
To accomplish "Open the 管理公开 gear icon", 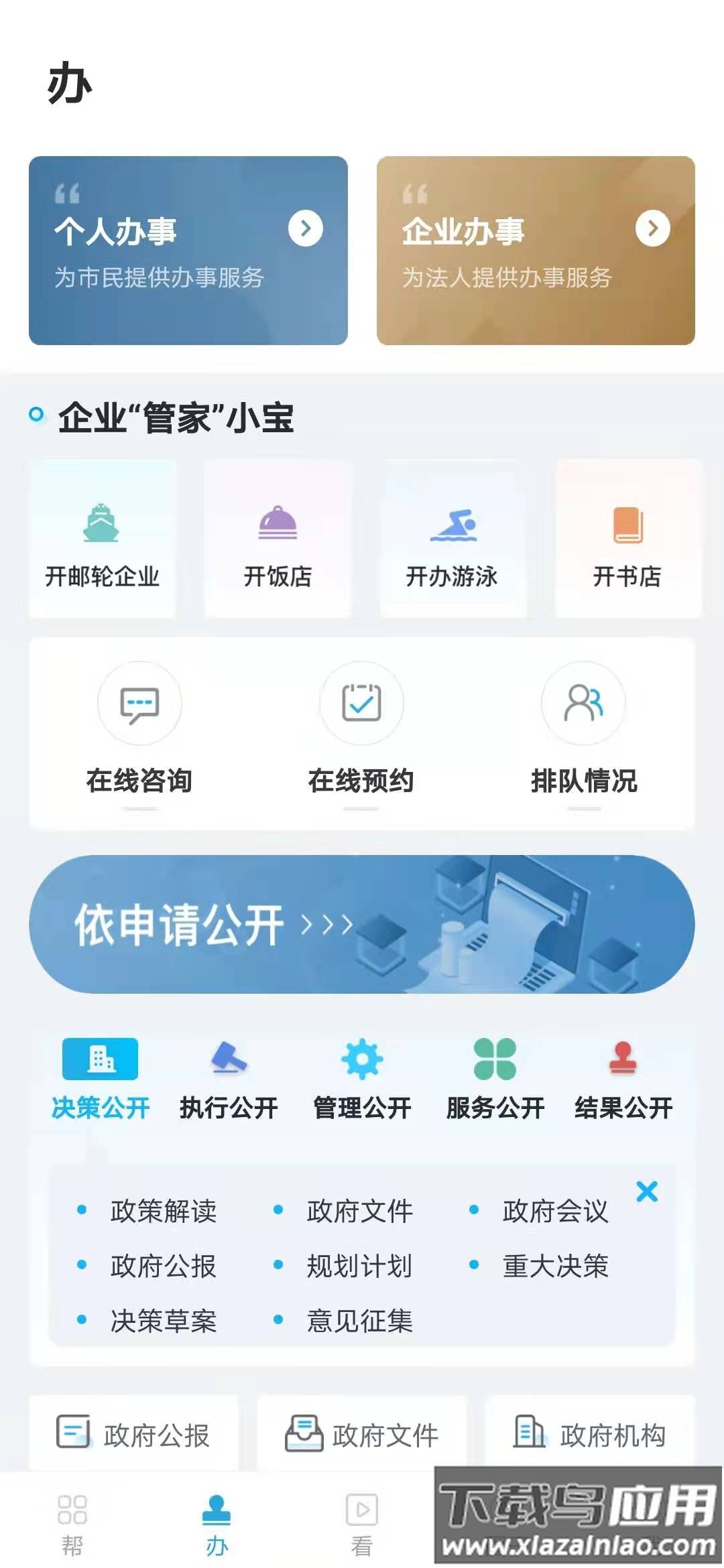I will [361, 1056].
